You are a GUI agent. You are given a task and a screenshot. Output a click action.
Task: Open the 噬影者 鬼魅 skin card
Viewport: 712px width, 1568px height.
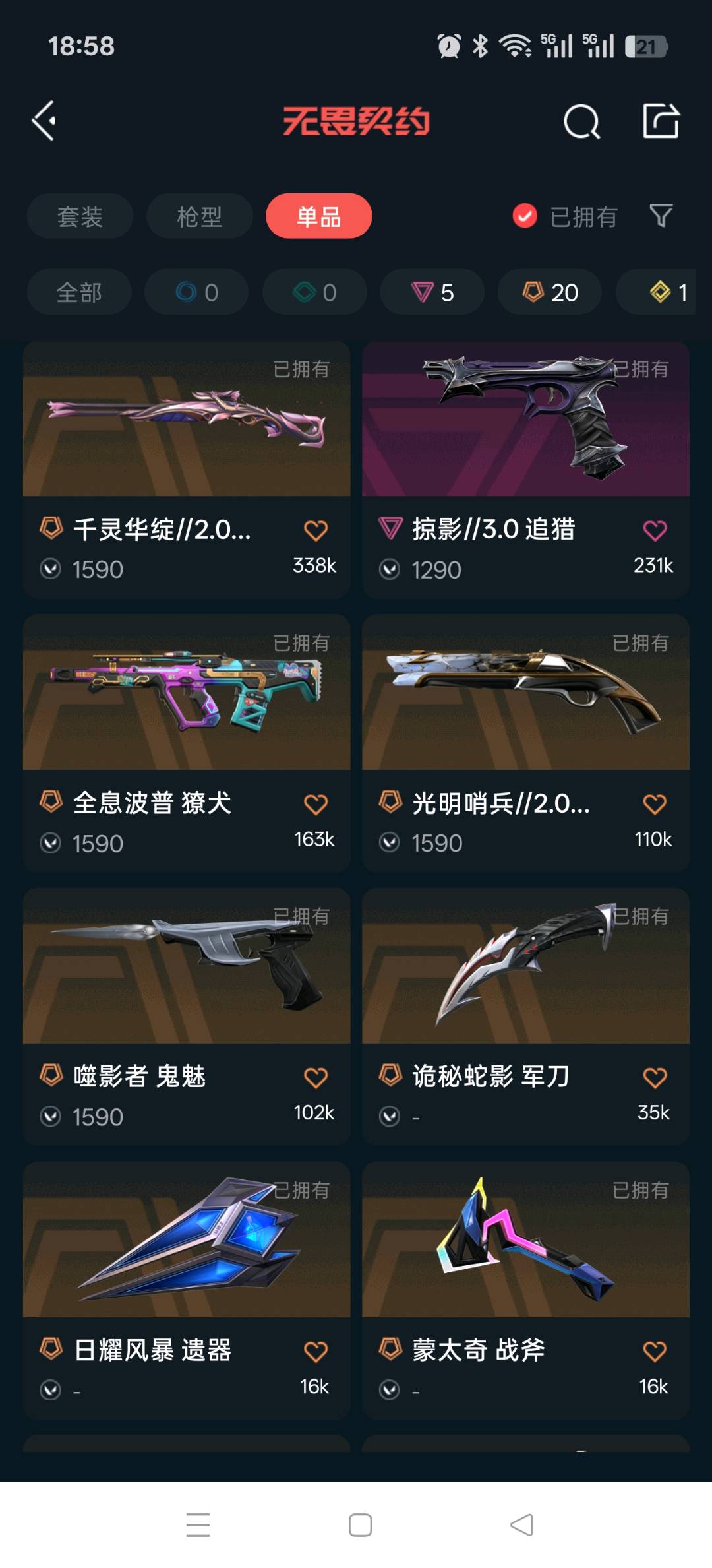(187, 1017)
